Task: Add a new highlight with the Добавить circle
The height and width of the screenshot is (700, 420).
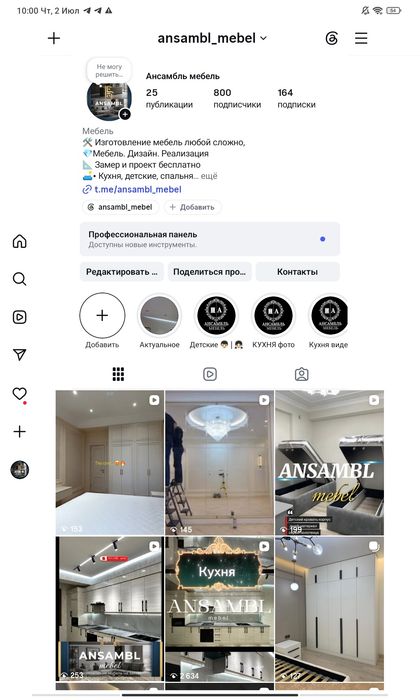Action: coord(102,316)
